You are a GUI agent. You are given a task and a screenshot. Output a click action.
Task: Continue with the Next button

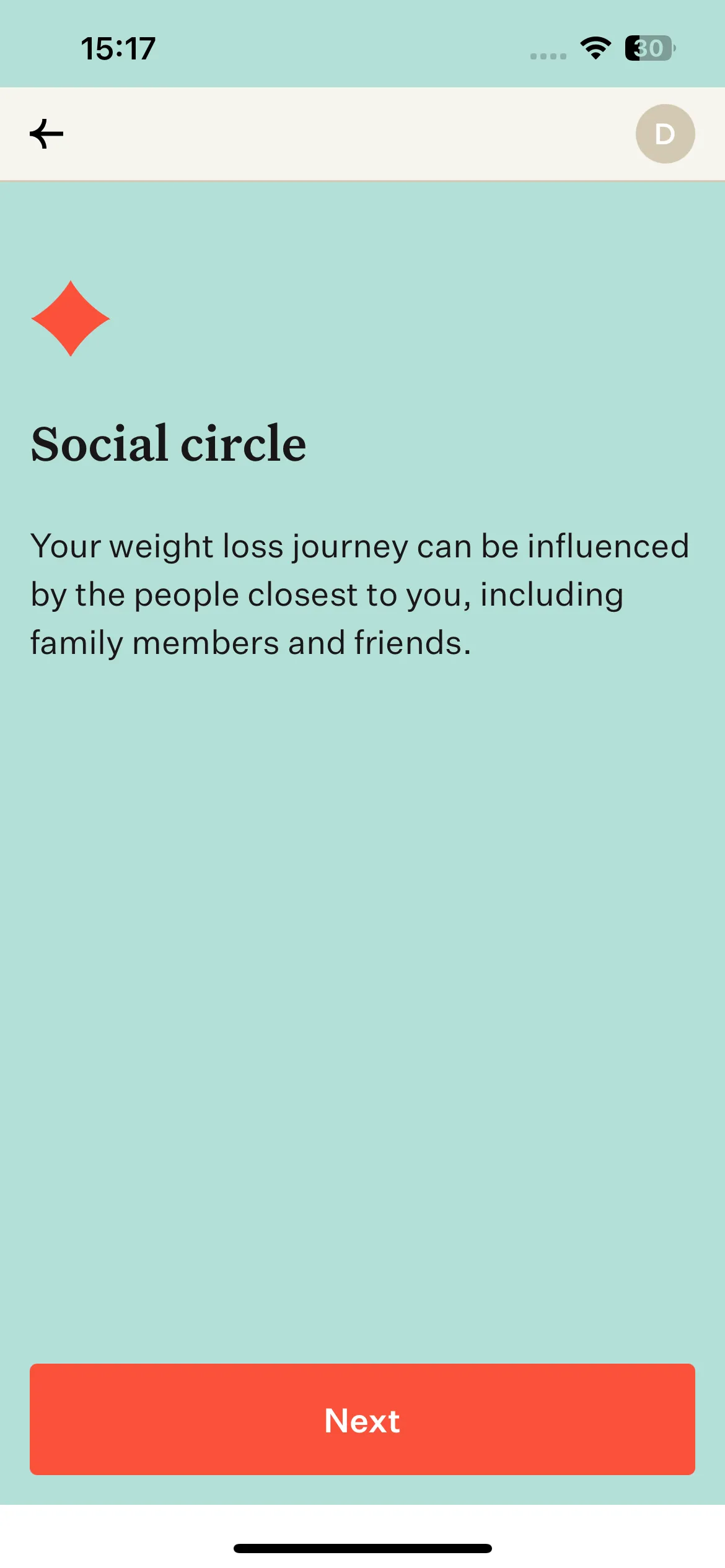click(362, 1419)
